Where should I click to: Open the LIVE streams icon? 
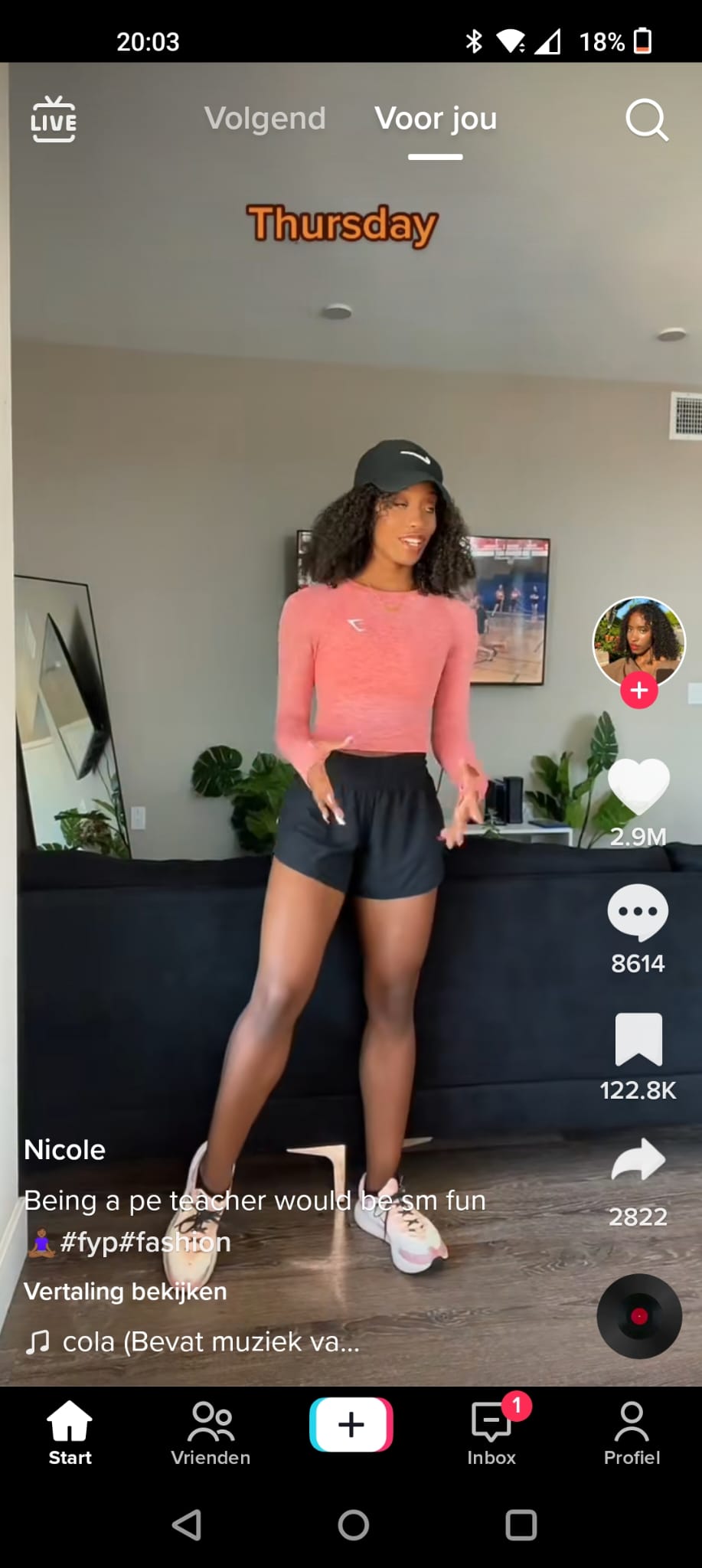(x=54, y=119)
